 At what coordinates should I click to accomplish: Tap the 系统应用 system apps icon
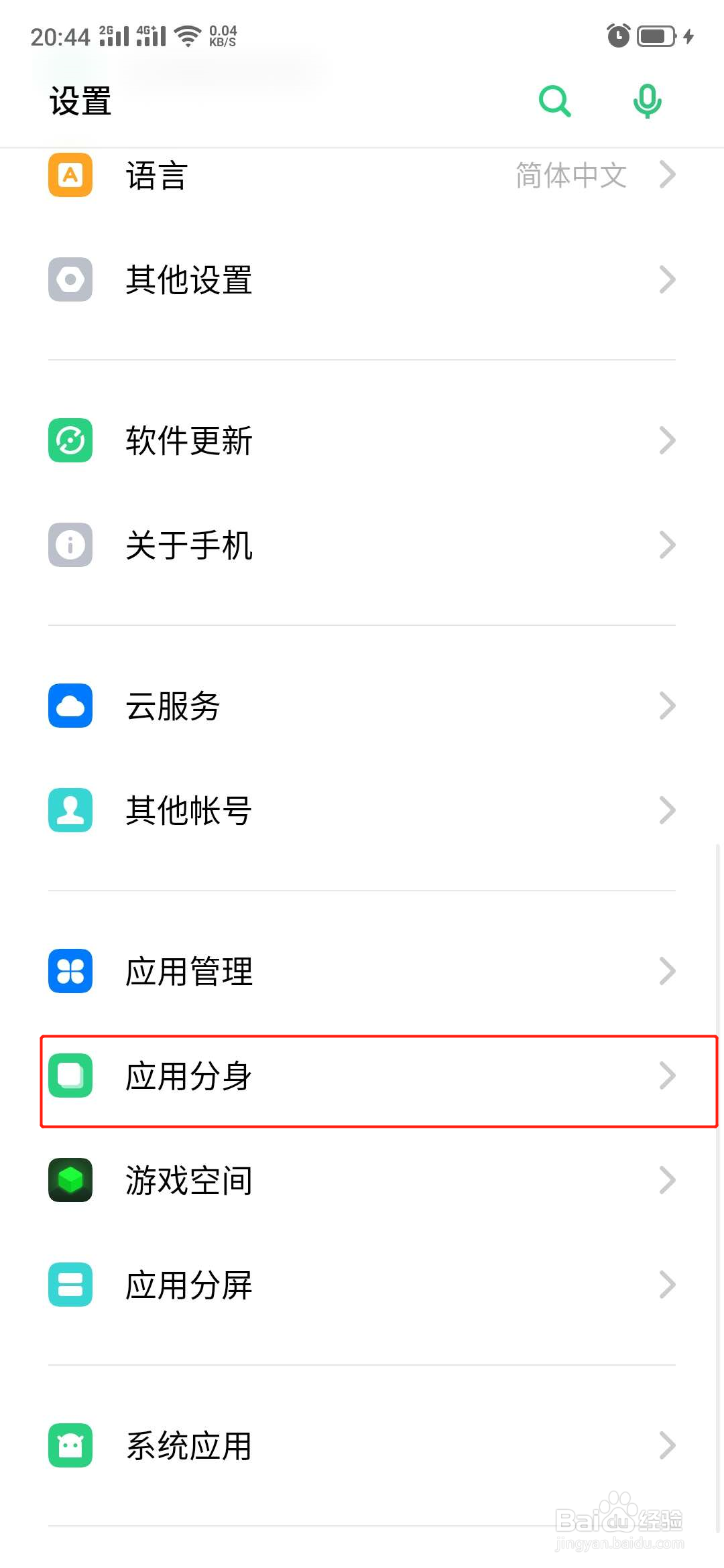tap(70, 1444)
